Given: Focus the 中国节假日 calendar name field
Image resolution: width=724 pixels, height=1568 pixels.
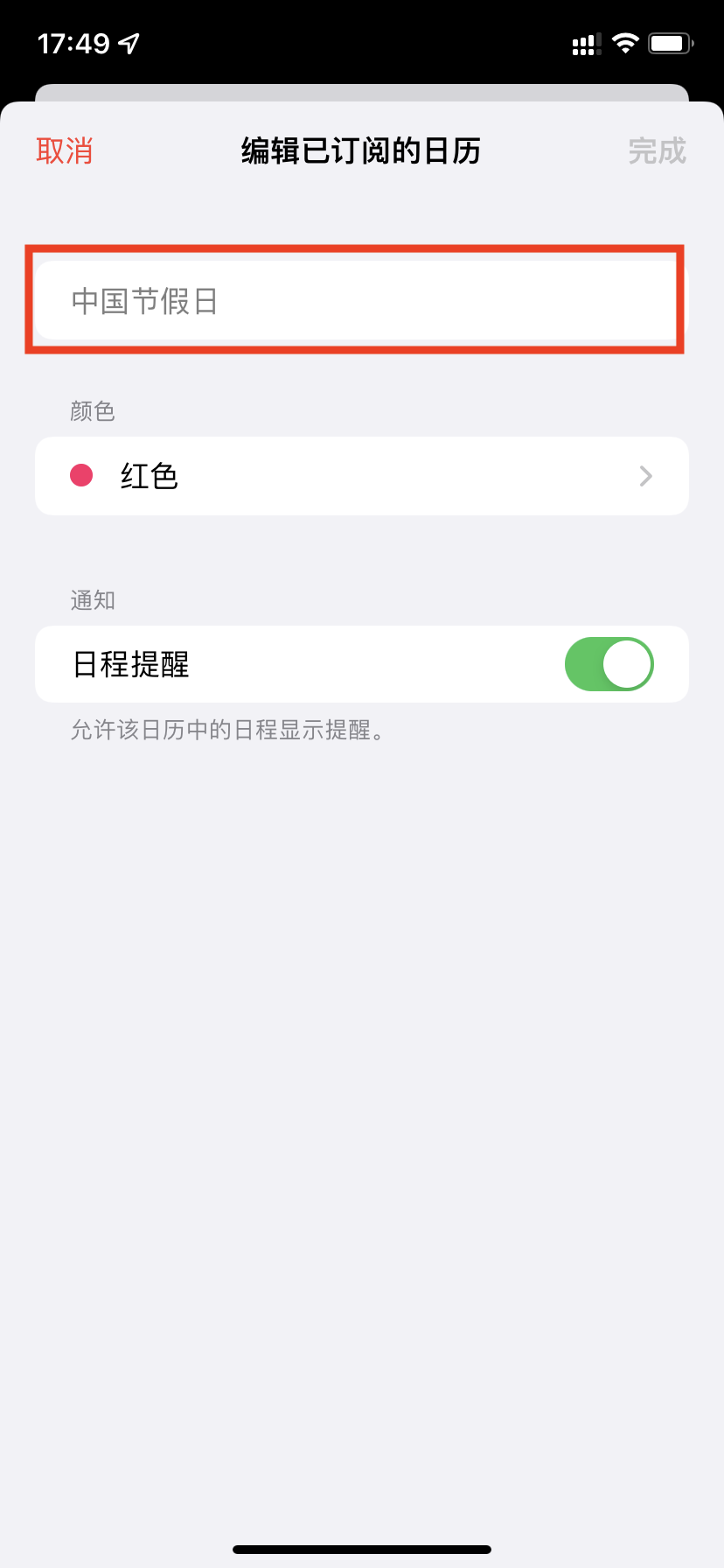Looking at the screenshot, I should click(359, 301).
